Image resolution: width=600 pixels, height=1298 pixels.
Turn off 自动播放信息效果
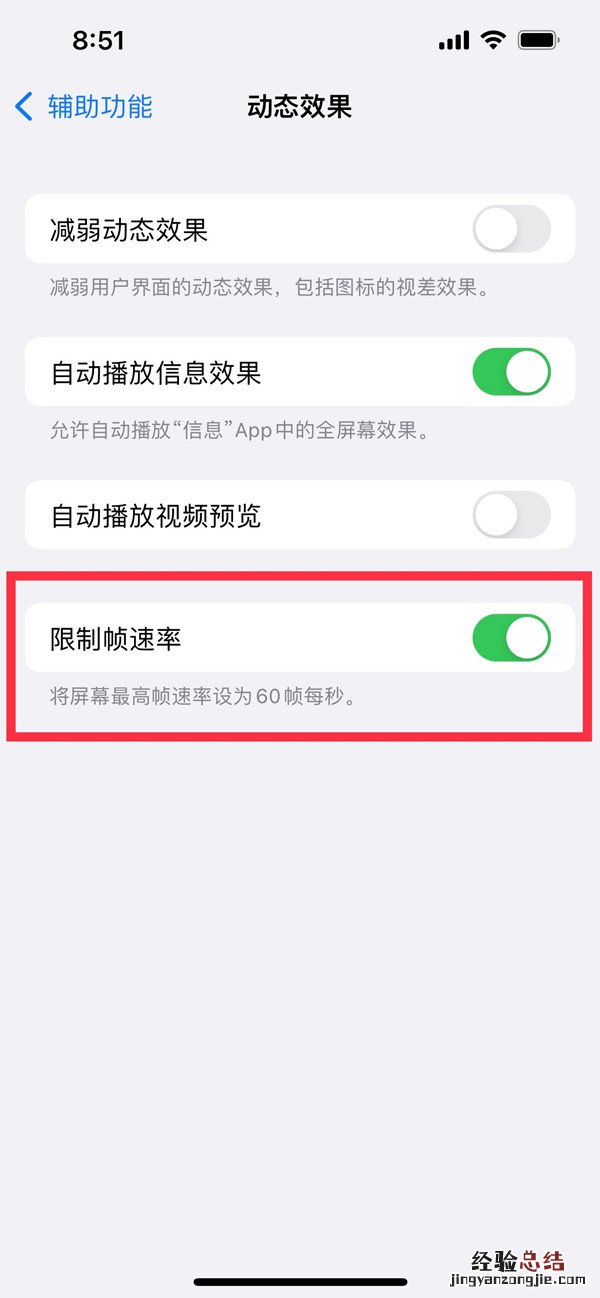[x=511, y=372]
